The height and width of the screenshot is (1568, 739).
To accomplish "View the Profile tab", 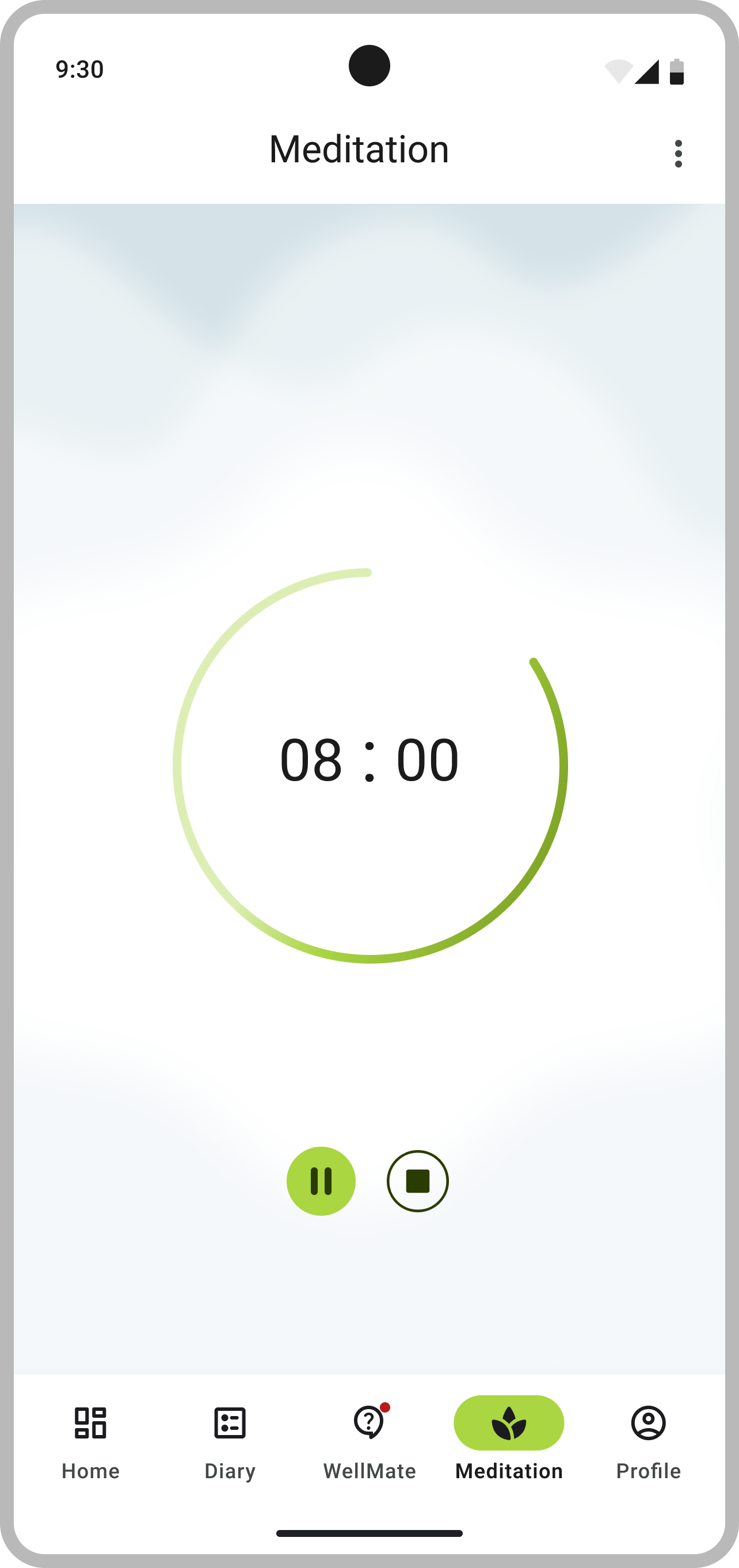I will pyautogui.click(x=648, y=1443).
